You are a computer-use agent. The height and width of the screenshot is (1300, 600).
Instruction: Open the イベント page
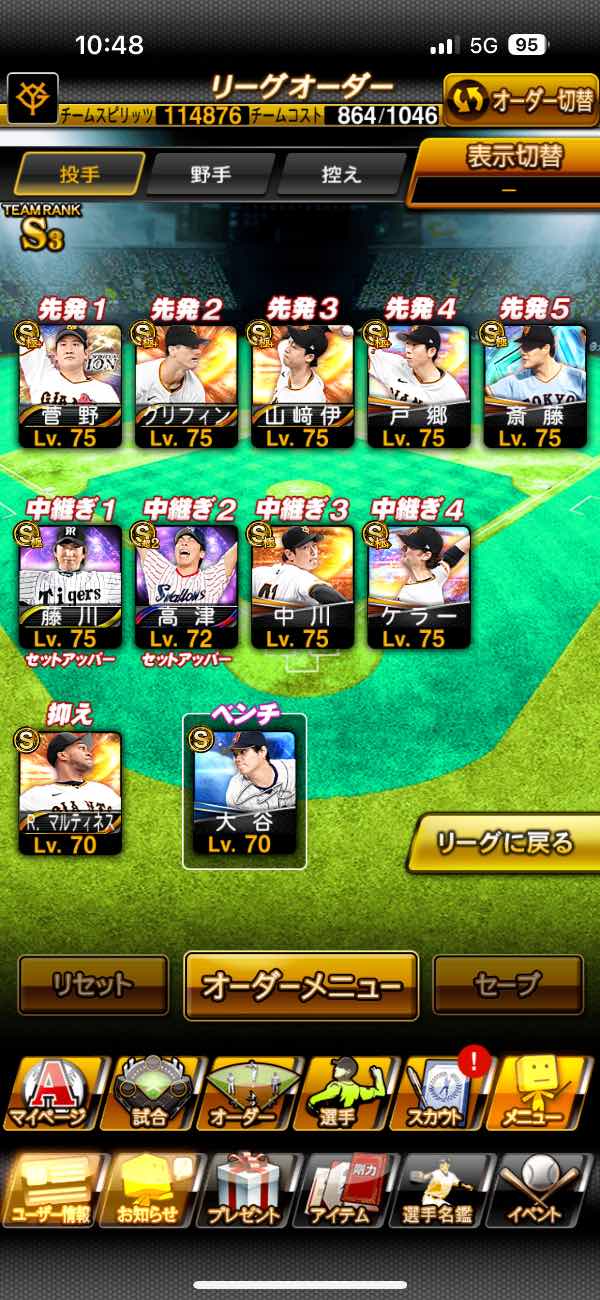pyautogui.click(x=546, y=1190)
